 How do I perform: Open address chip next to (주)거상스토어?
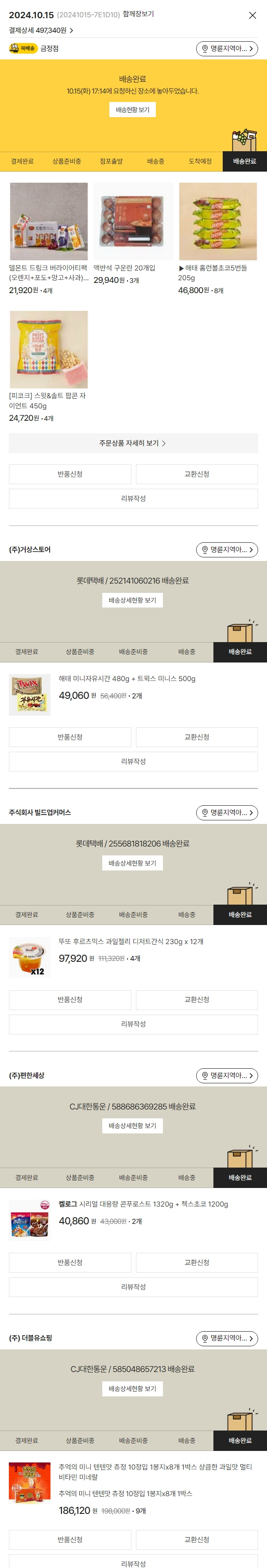pos(227,550)
